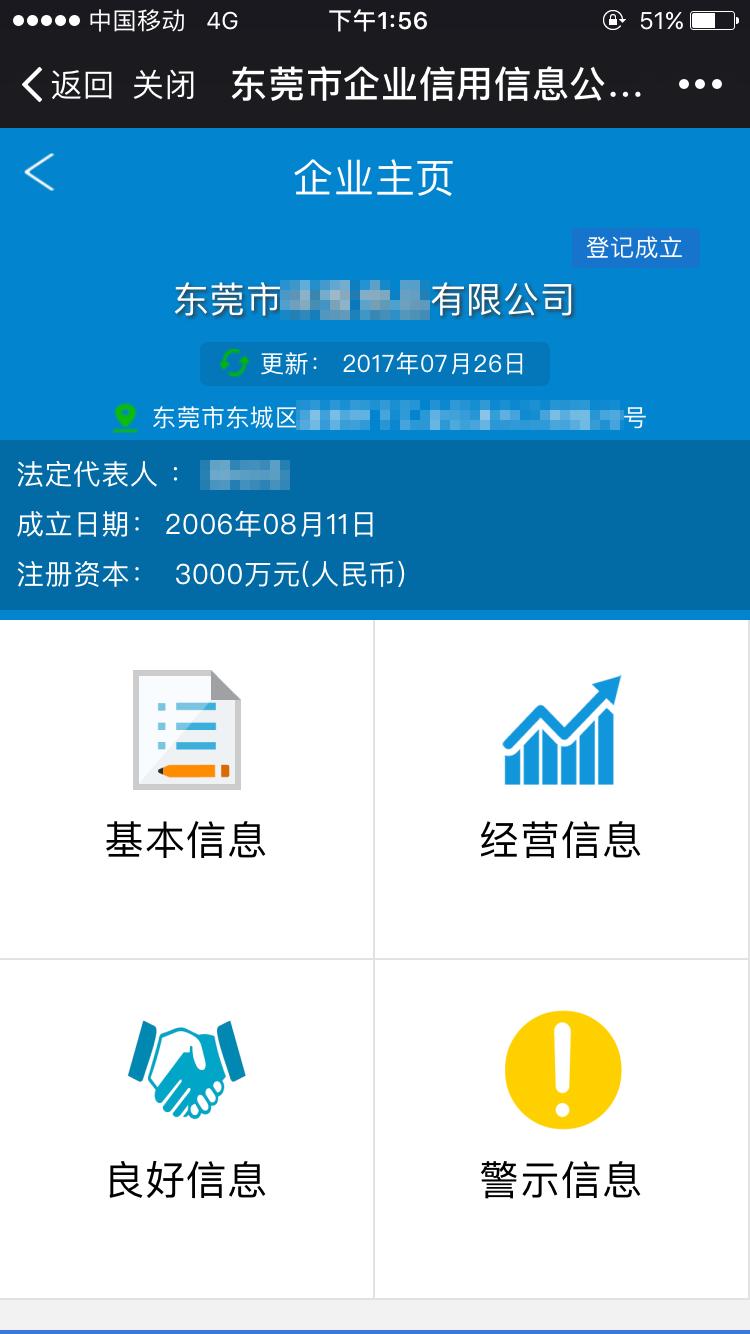
Task: Select the 法定代表人 information row
Action: click(150, 474)
